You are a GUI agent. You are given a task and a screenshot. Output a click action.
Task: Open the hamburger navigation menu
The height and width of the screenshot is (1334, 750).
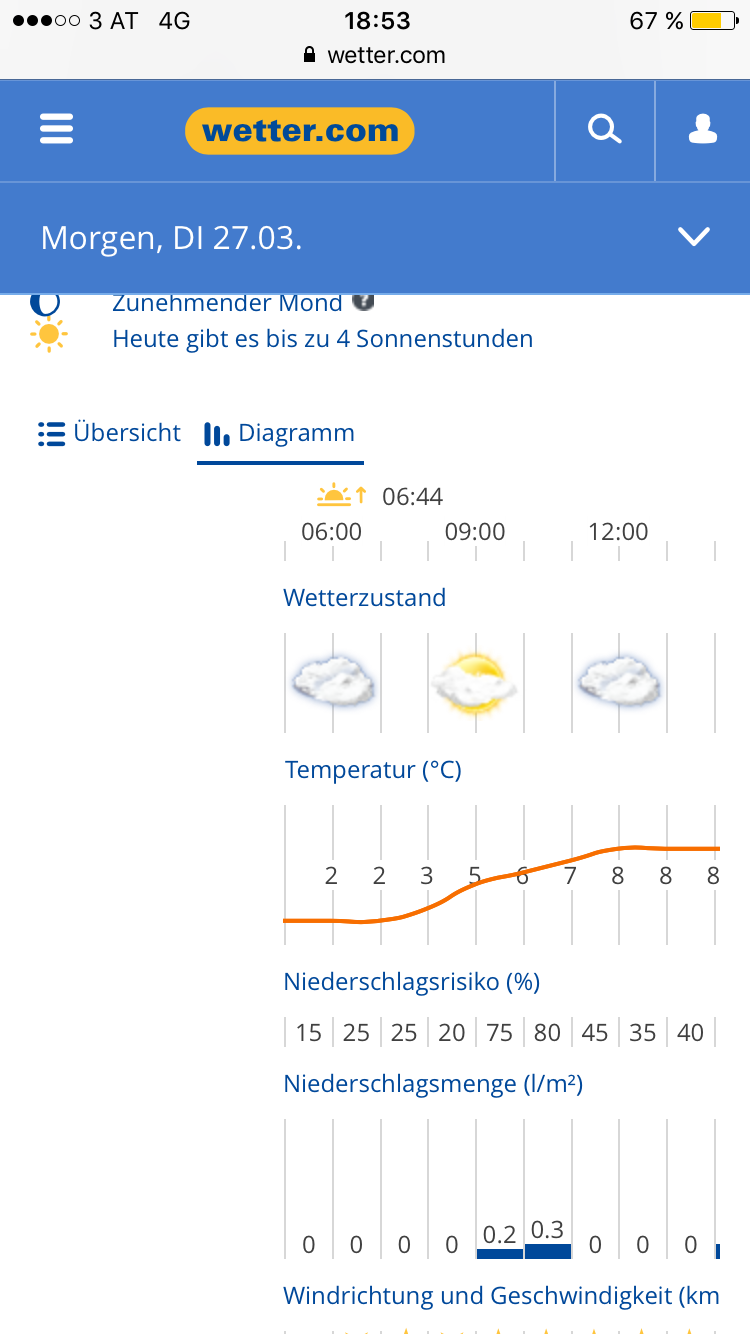click(56, 128)
